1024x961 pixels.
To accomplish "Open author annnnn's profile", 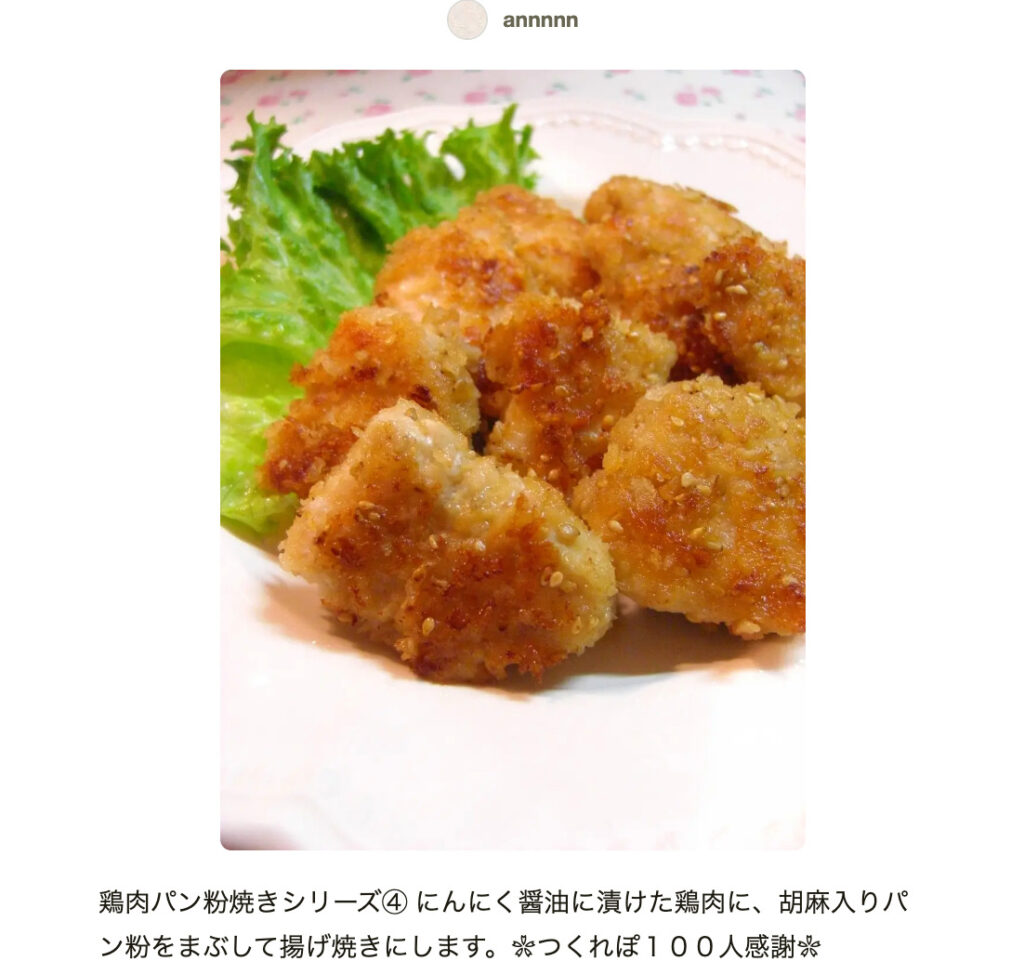I will point(539,21).
